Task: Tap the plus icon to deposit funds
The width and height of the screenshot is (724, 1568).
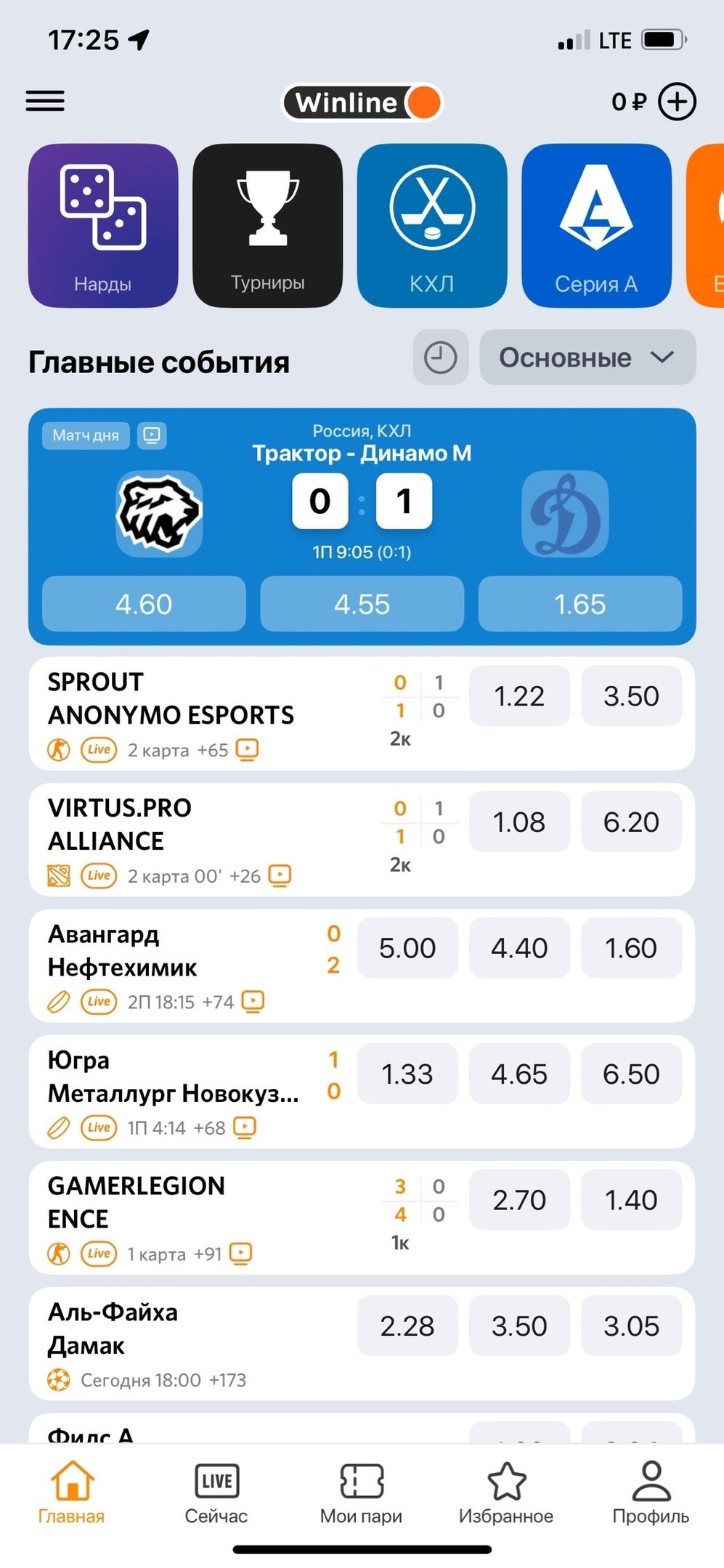Action: click(x=677, y=102)
